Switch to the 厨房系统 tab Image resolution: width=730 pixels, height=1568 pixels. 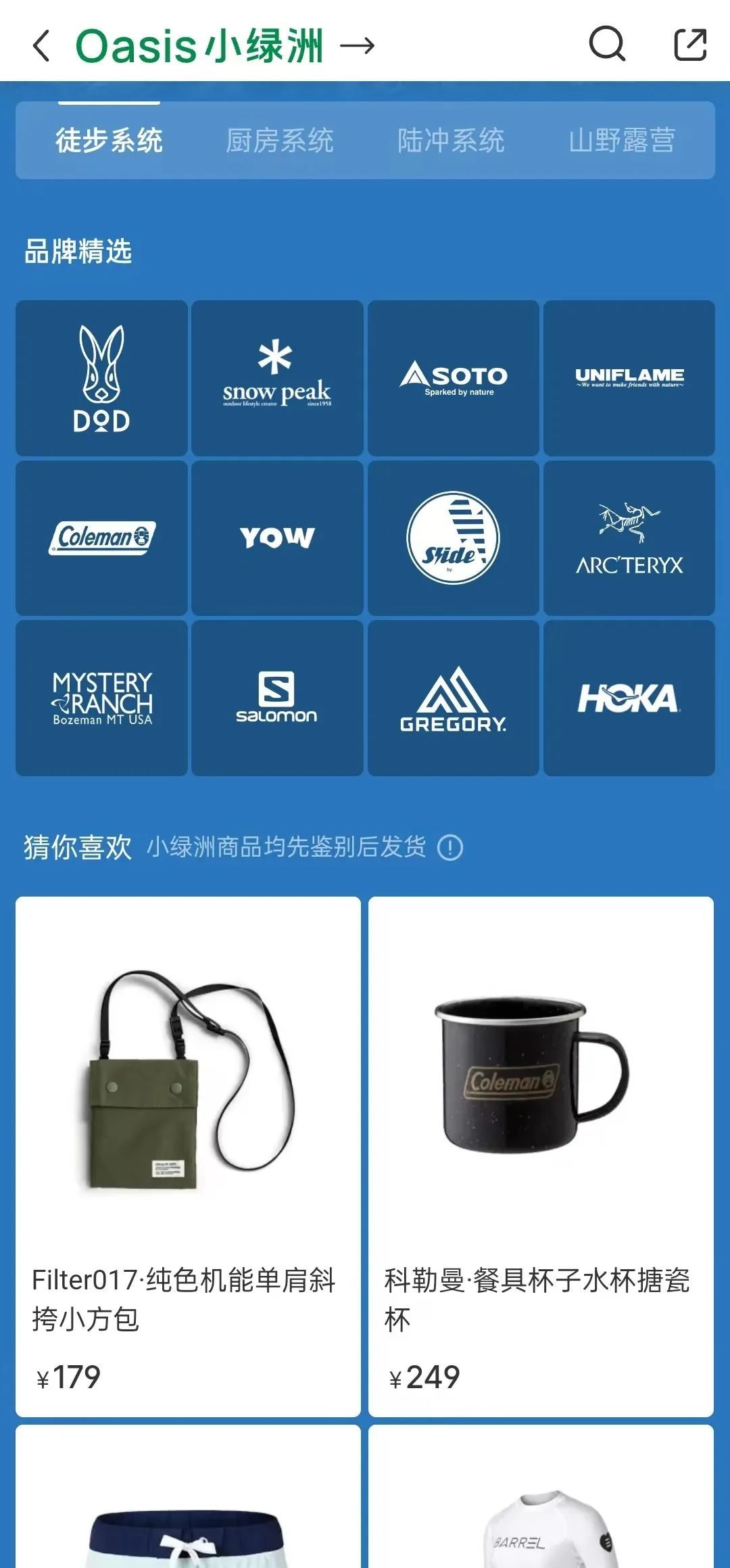(279, 141)
